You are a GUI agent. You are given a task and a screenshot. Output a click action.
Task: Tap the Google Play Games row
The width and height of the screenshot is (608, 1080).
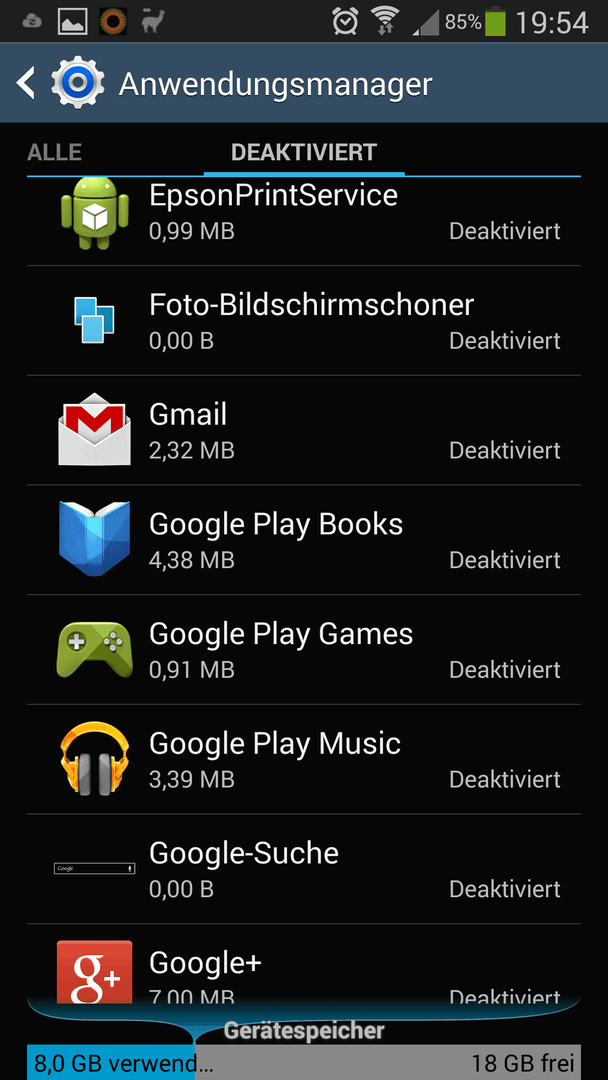coord(304,650)
